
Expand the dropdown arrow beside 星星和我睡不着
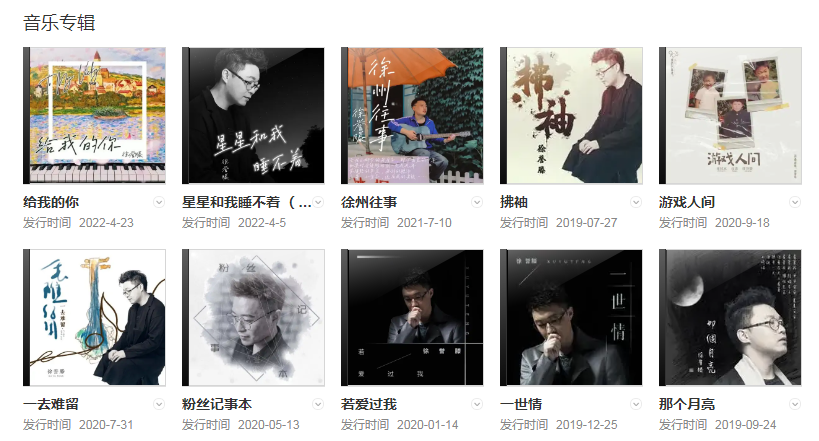pos(318,202)
